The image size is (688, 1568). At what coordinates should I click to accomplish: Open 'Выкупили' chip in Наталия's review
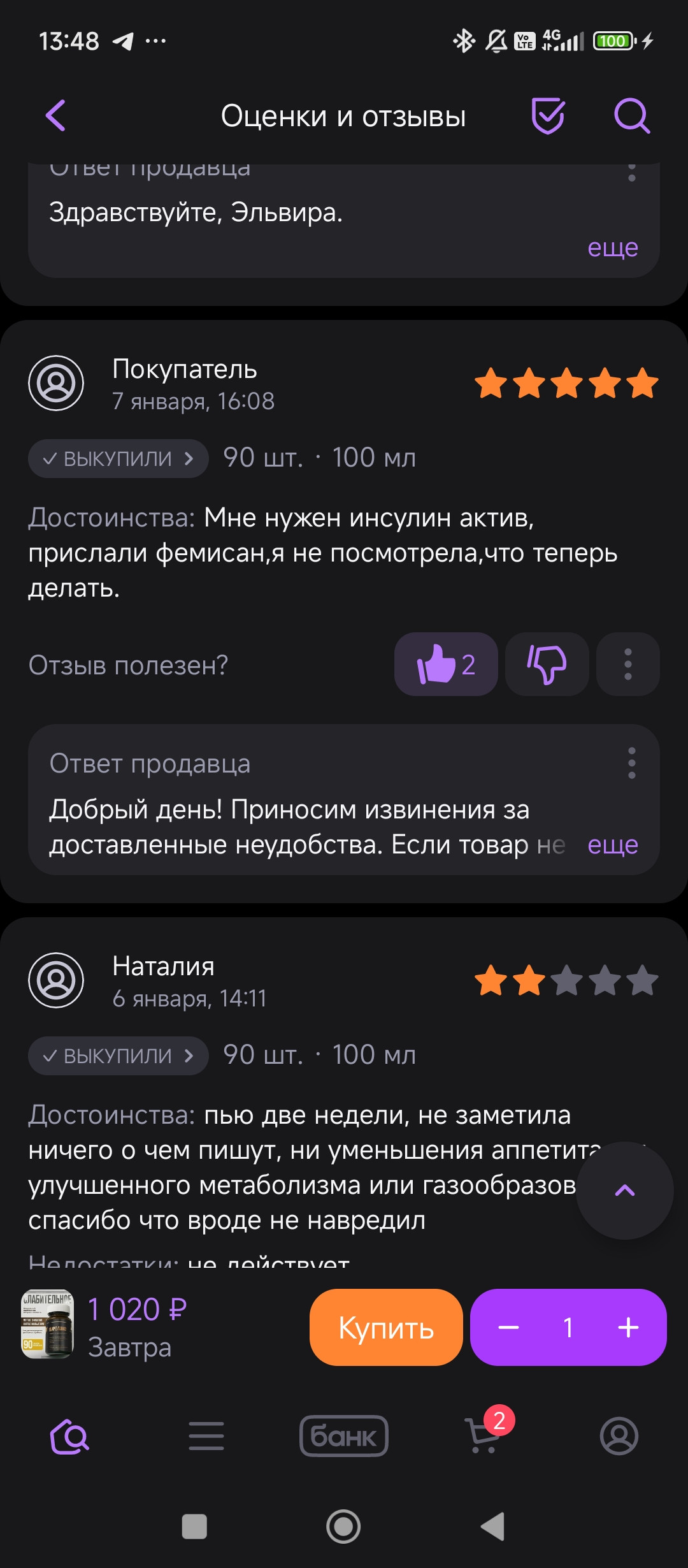118,1056
